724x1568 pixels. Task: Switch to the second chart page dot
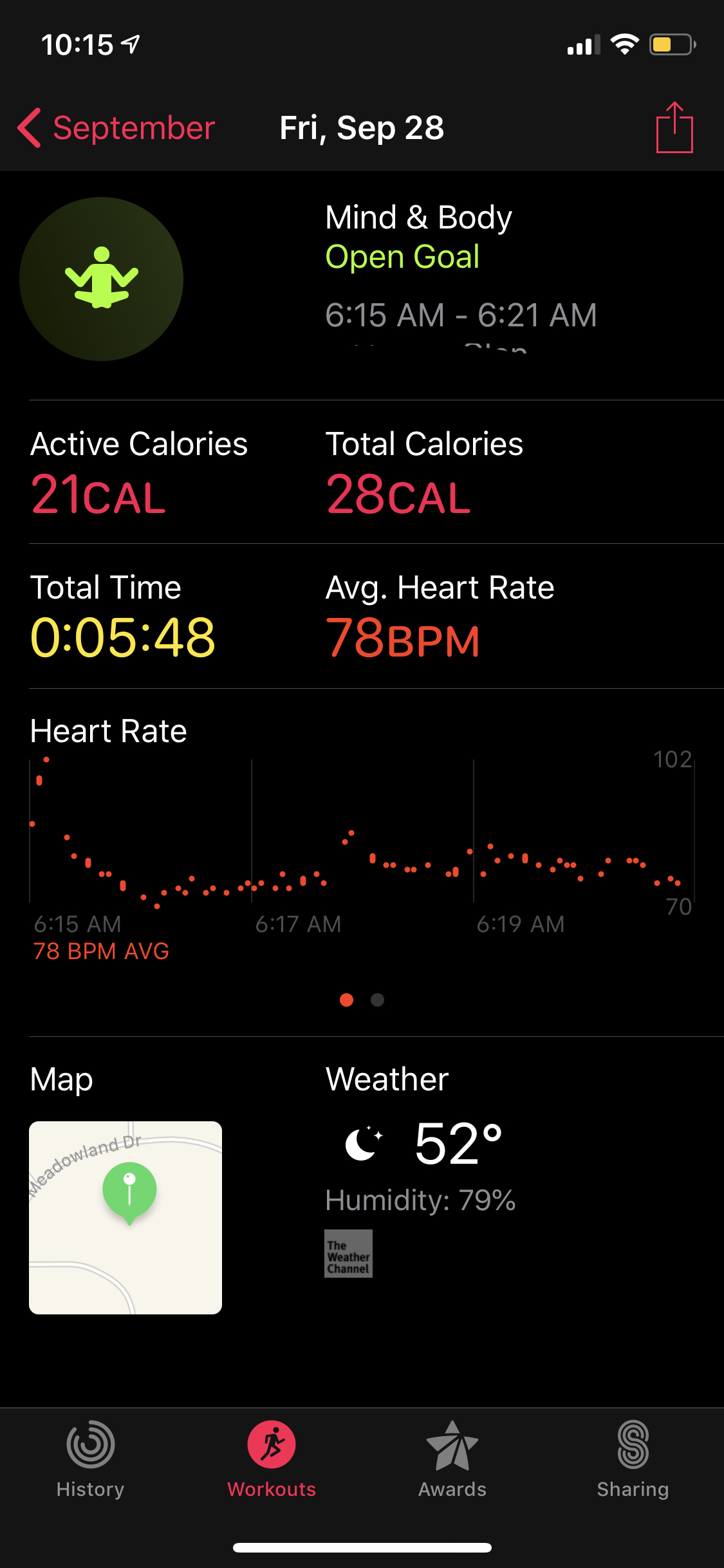coord(376,1001)
